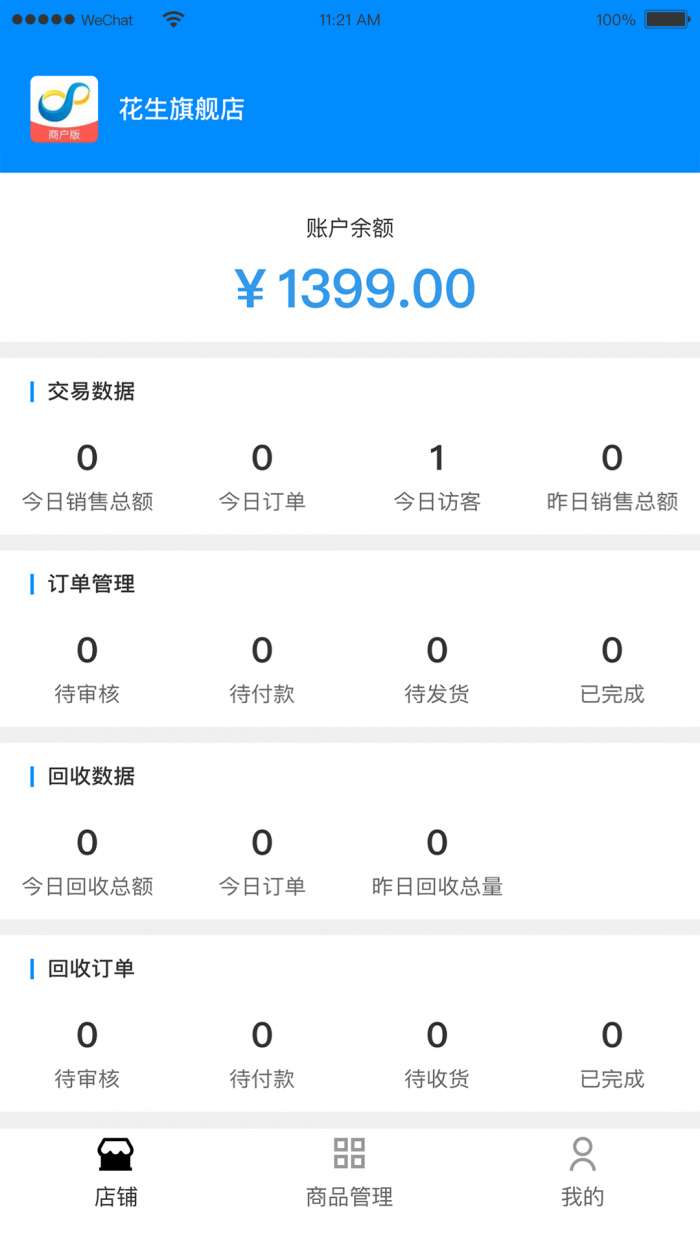The image size is (700, 1244).
Task: Open the 我的 tab
Action: 582,1172
